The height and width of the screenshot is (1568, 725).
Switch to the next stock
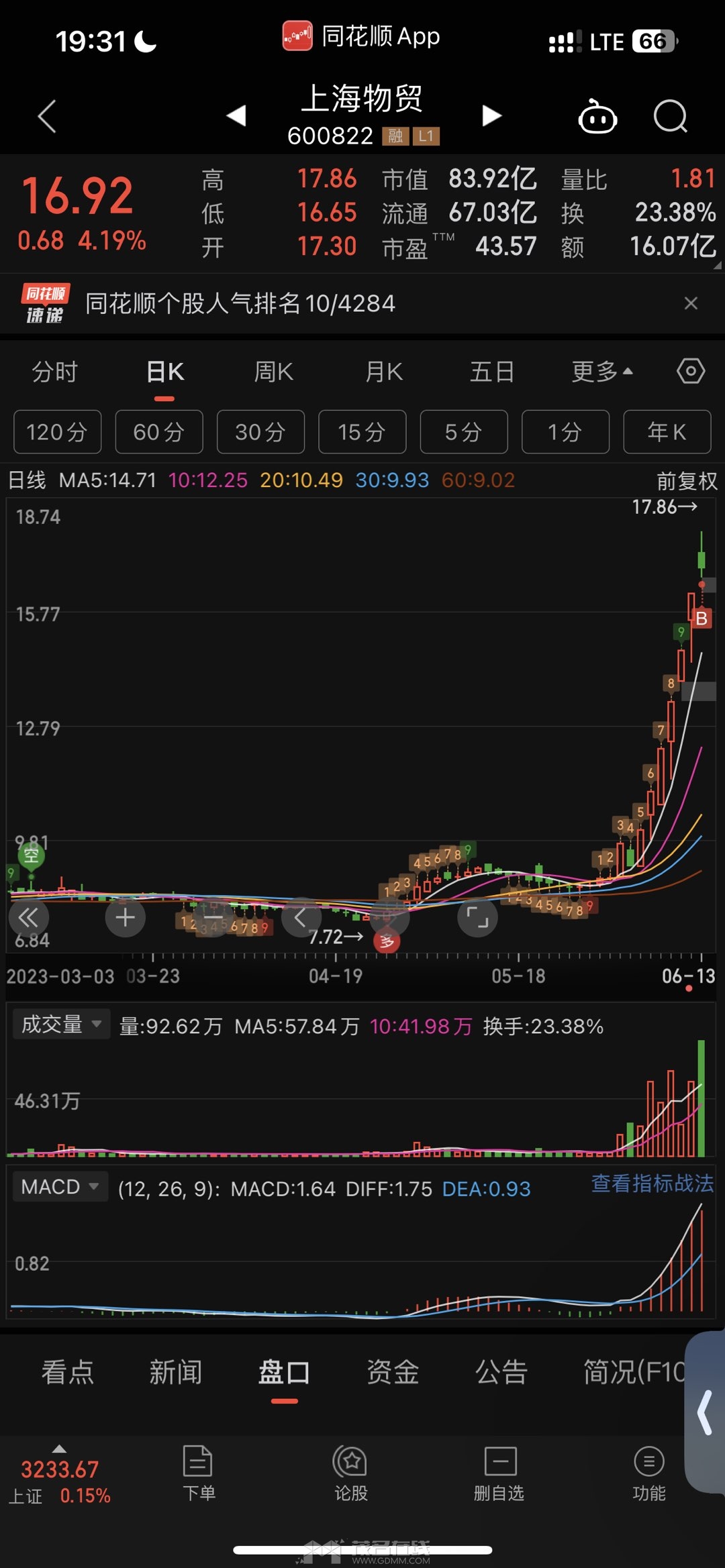[x=491, y=116]
